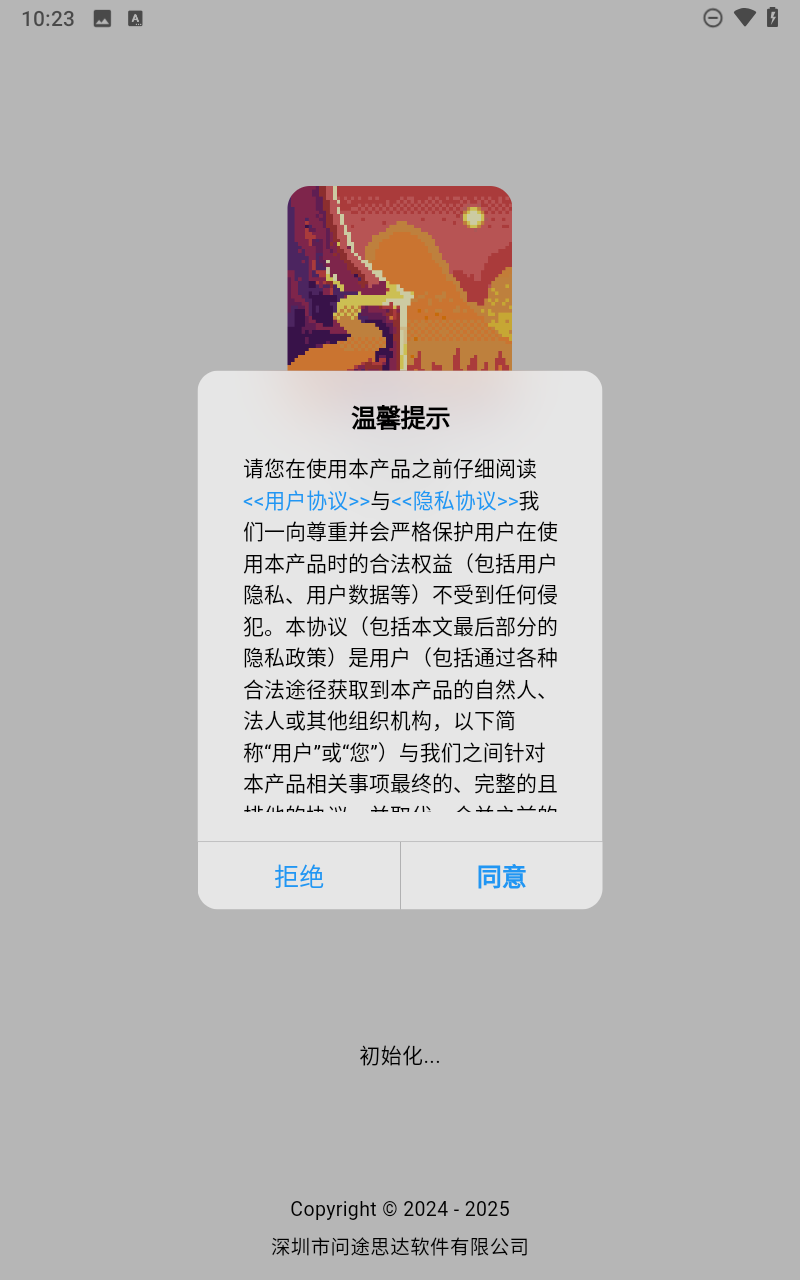Screen dimensions: 800x1280
Task: Decline the agreement with 拒绝
Action: (x=299, y=876)
